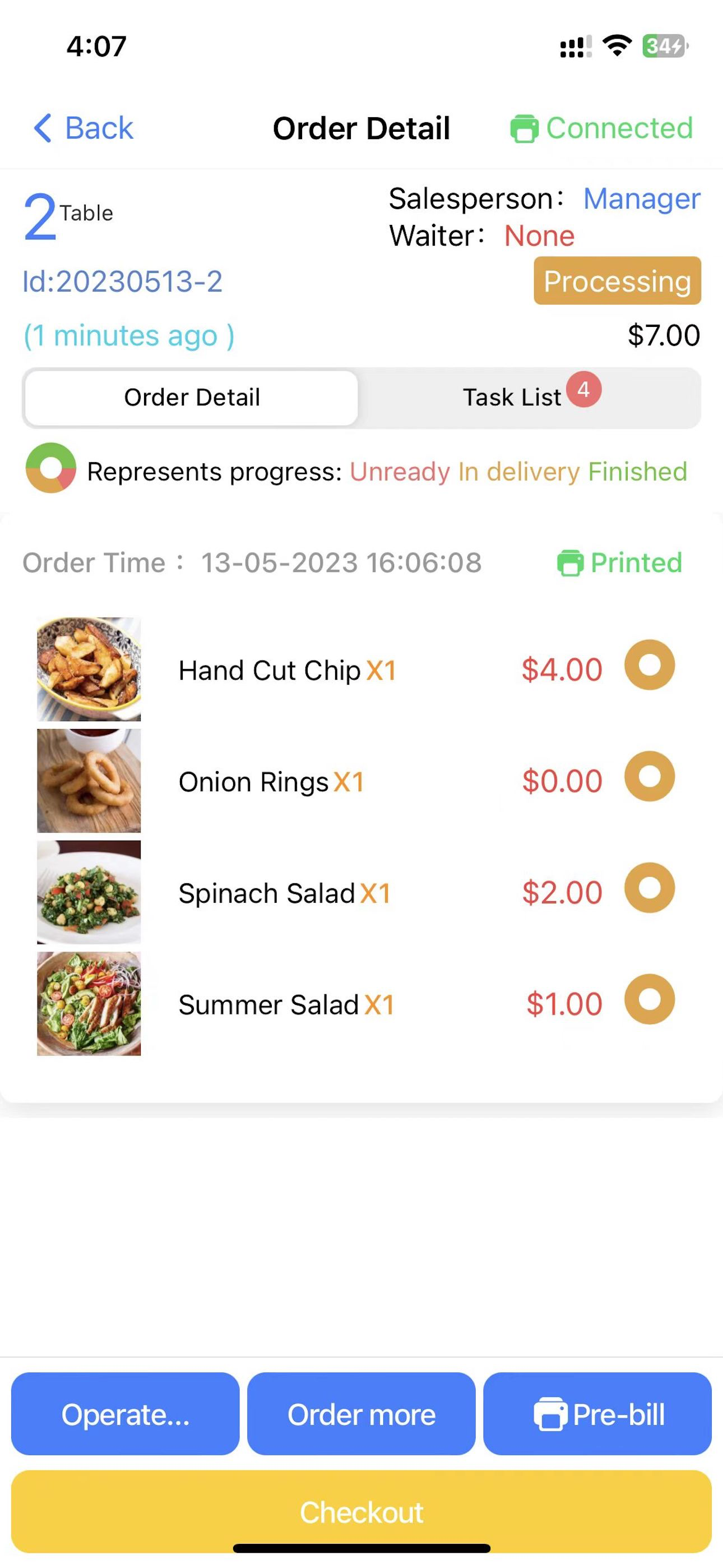
Task: Switch to the Task List tab
Action: tap(530, 398)
